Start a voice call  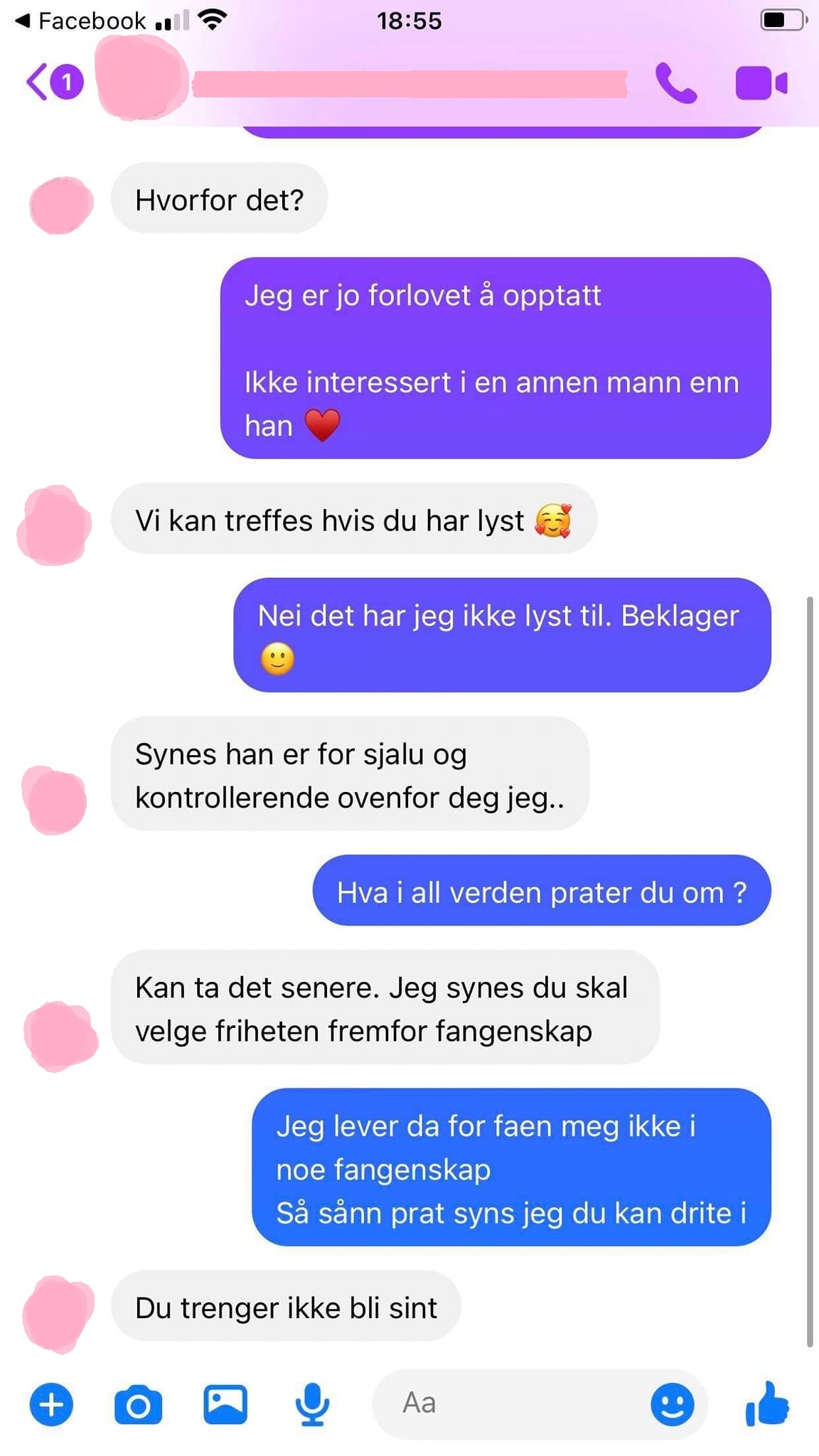(x=675, y=83)
